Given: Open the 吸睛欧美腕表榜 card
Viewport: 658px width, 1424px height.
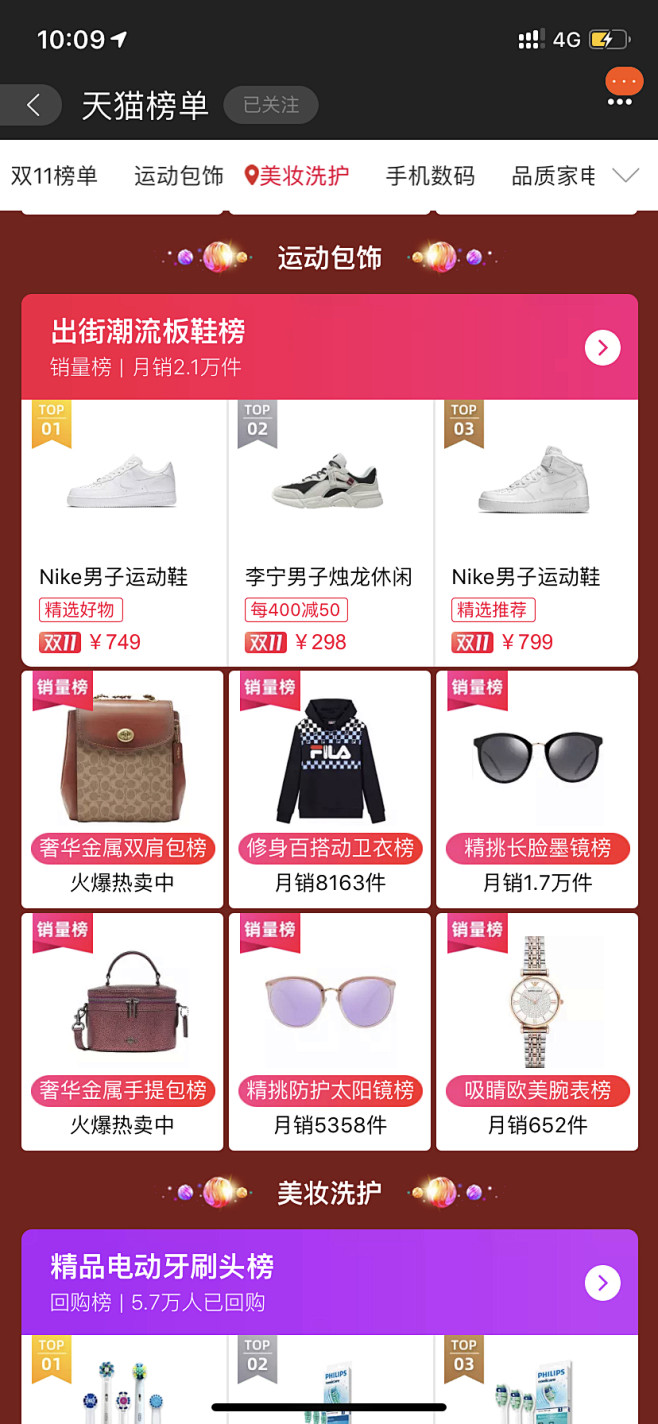Looking at the screenshot, I should coord(537,1031).
